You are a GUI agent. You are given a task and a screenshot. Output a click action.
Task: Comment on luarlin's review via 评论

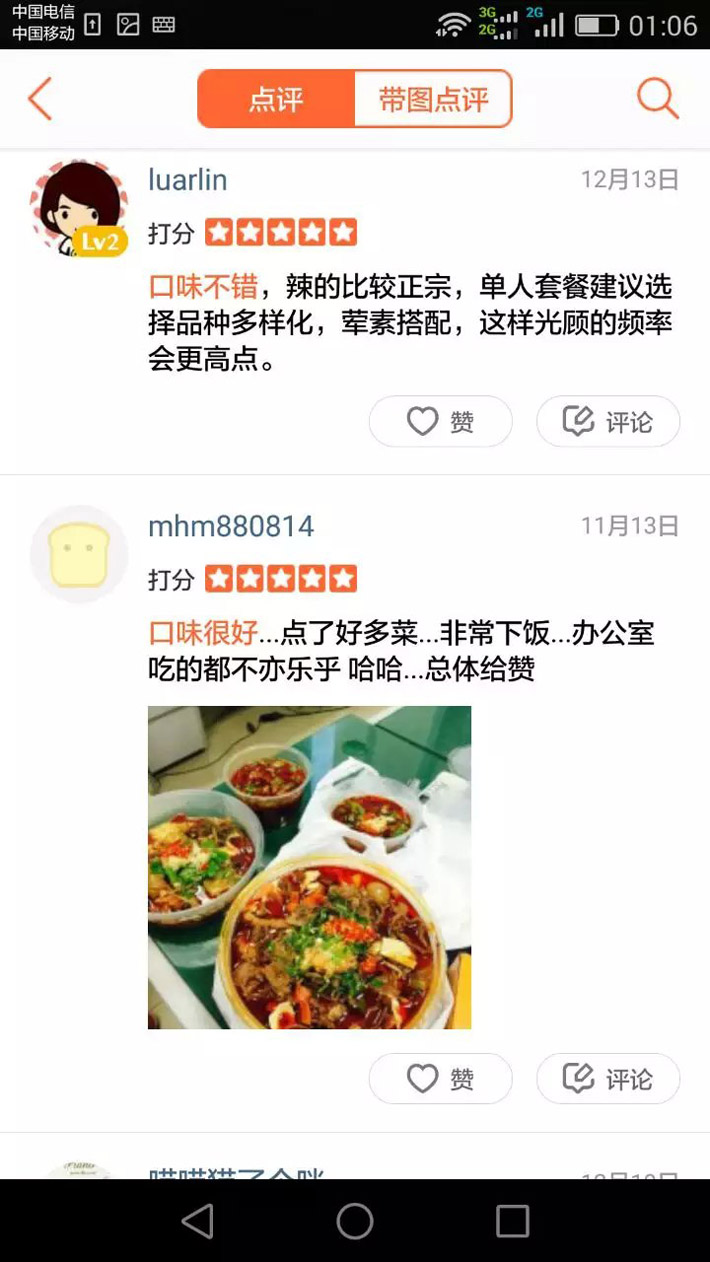608,422
